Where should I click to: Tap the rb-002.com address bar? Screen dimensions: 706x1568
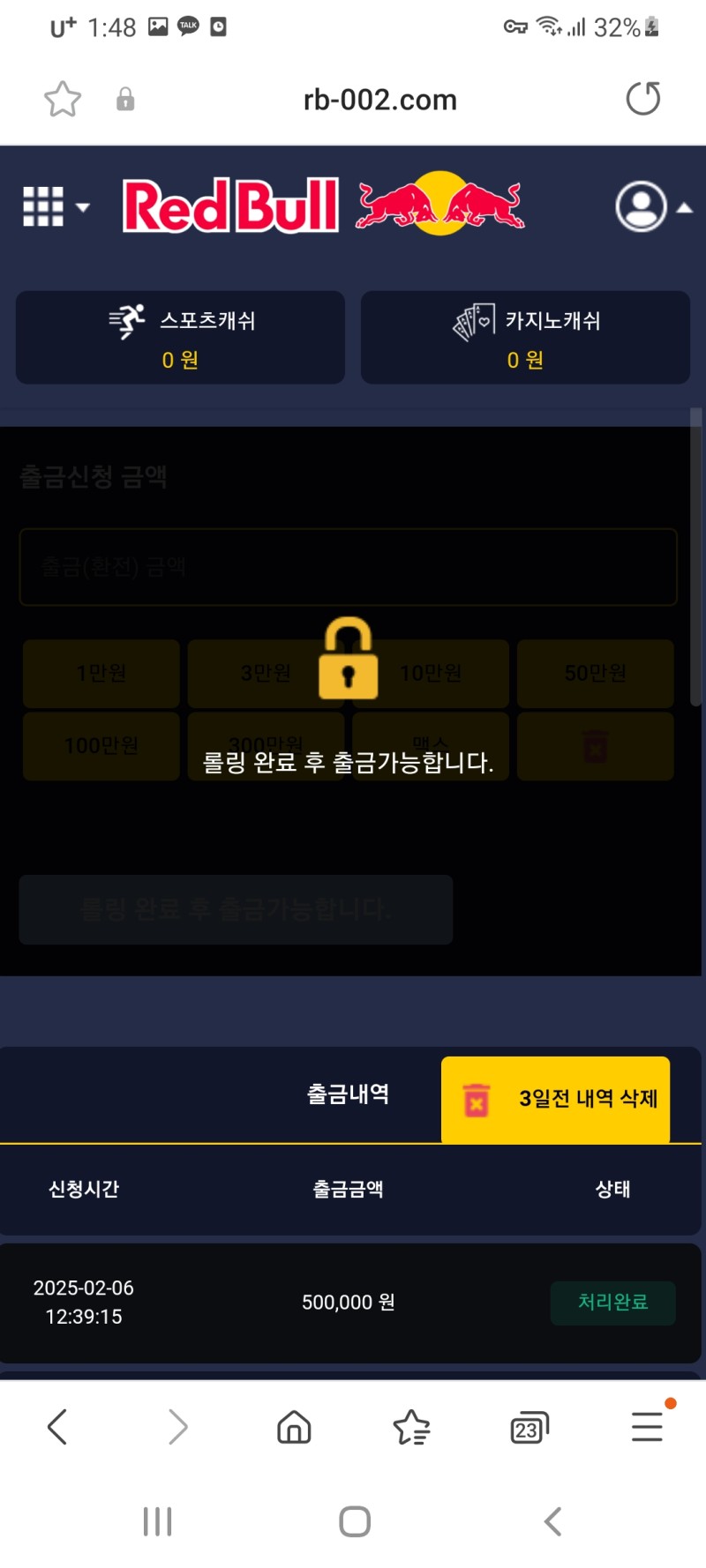point(379,100)
